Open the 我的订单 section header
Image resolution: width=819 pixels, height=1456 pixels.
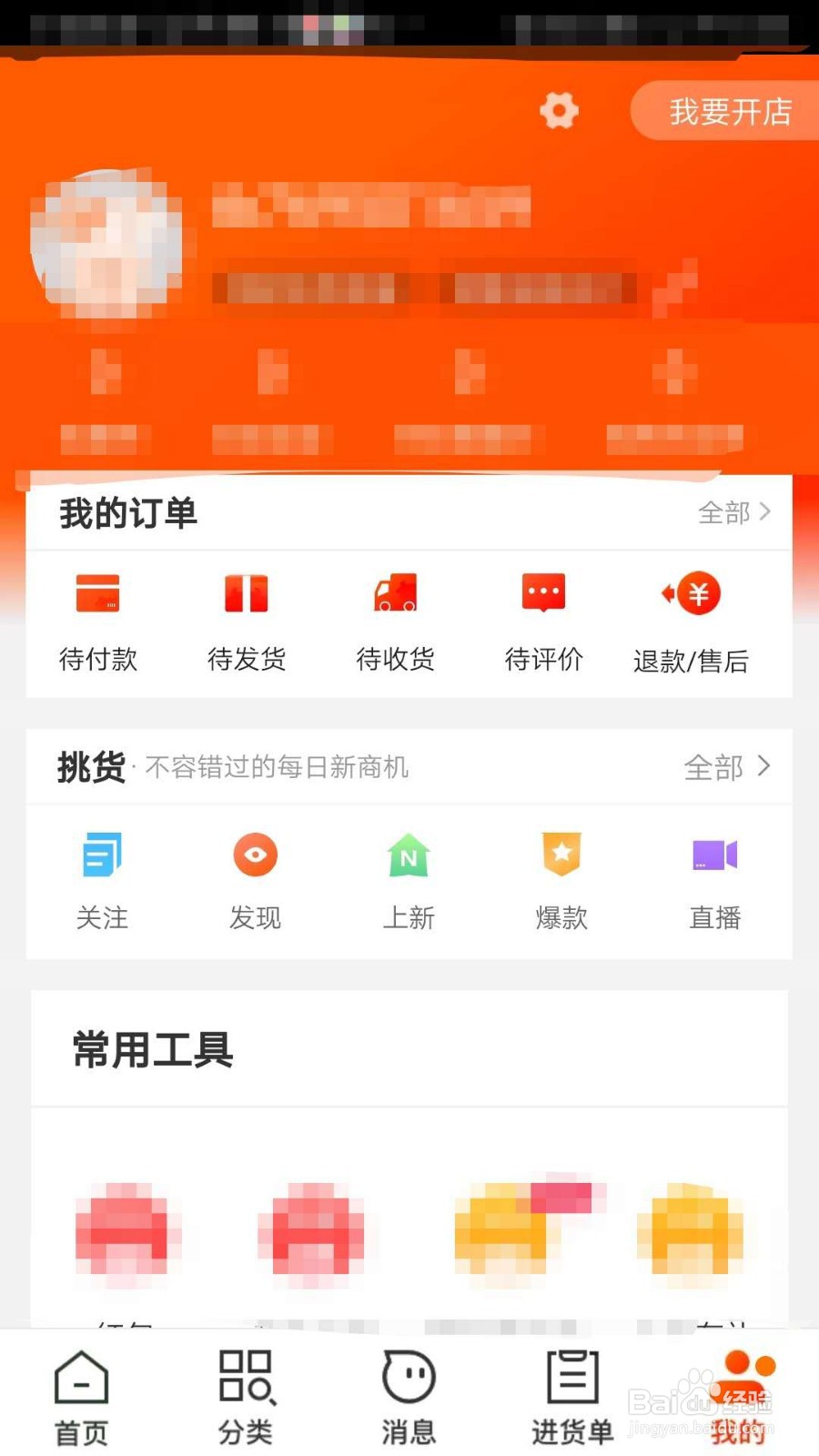tap(127, 512)
